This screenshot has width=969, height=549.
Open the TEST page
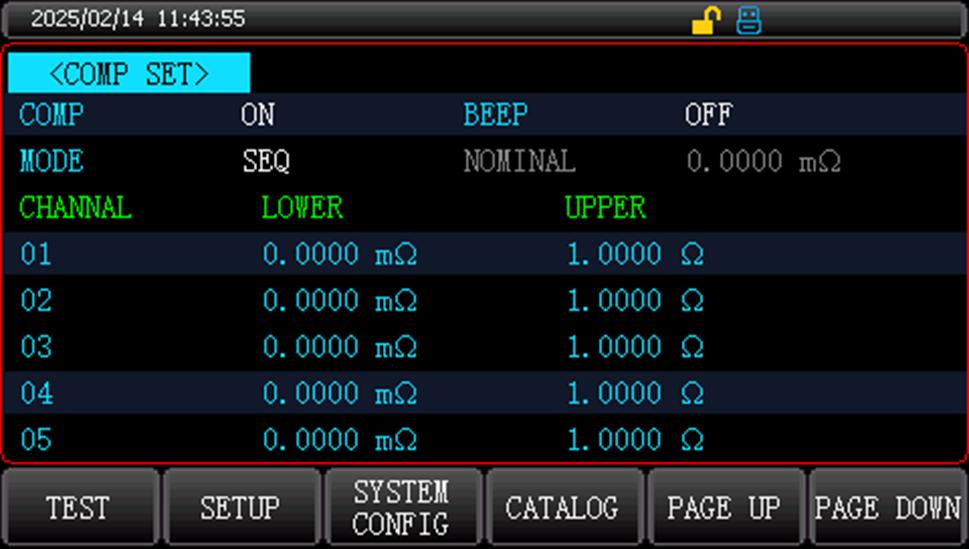78,508
